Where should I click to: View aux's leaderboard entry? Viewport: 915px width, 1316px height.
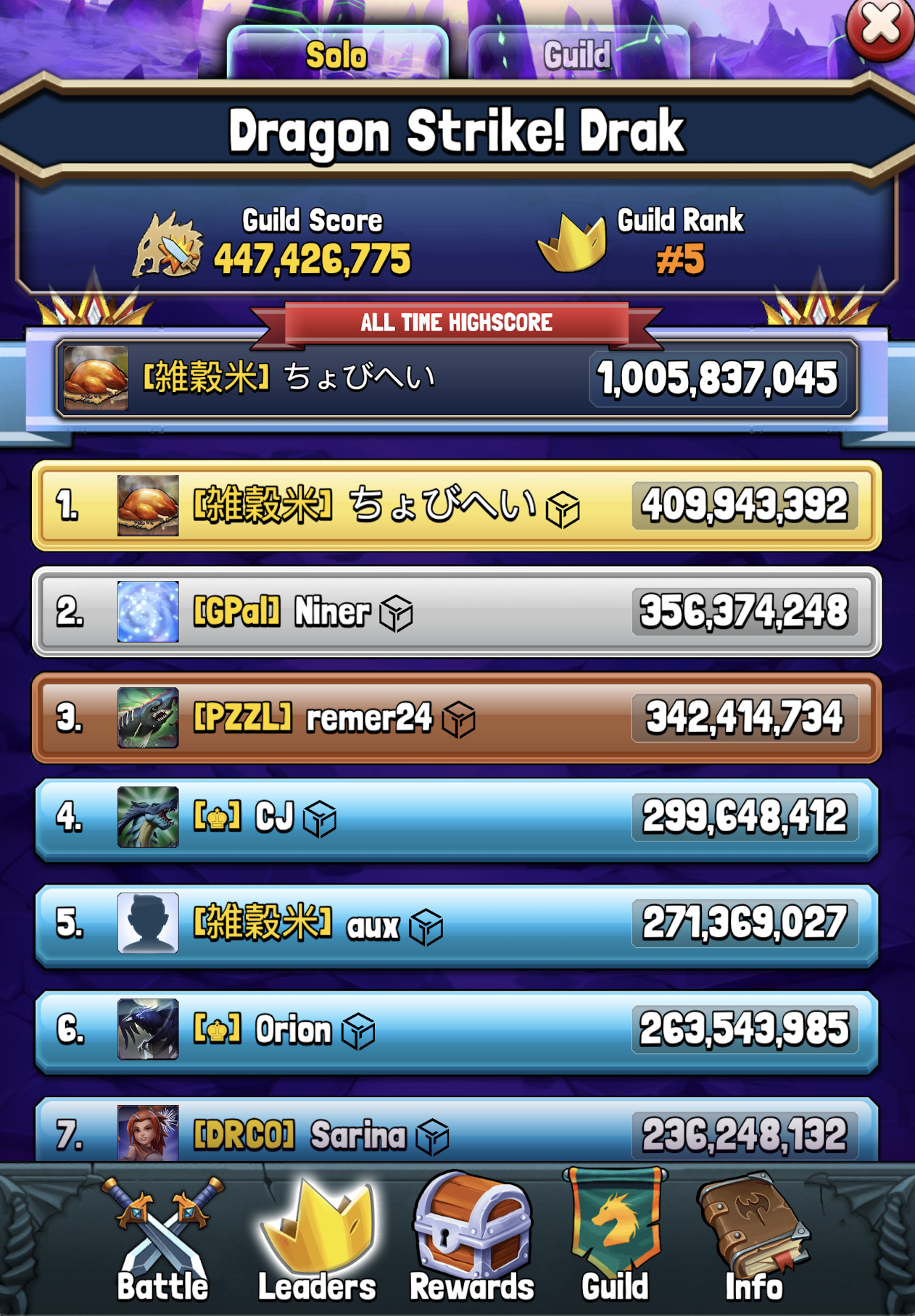pyautogui.click(x=457, y=924)
